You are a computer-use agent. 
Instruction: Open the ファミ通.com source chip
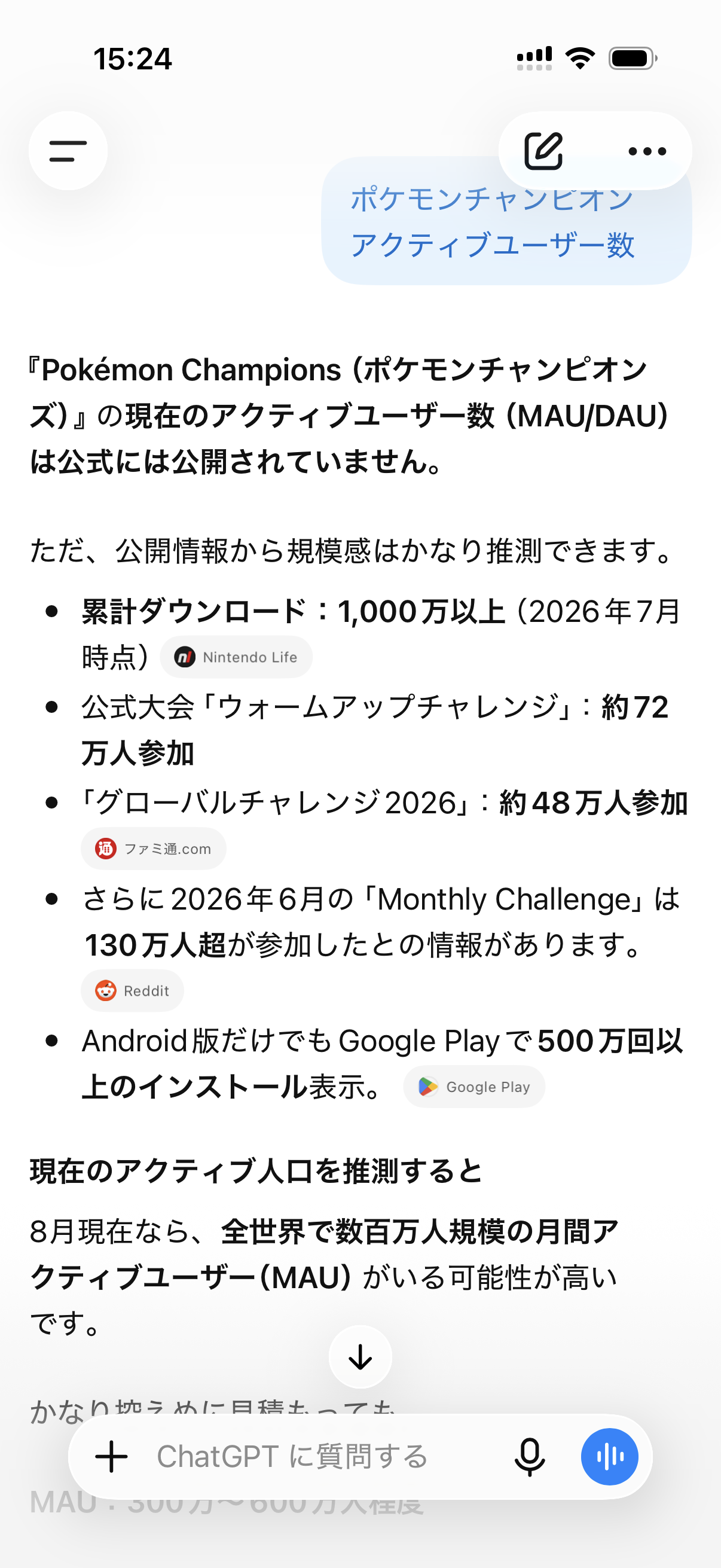click(153, 848)
